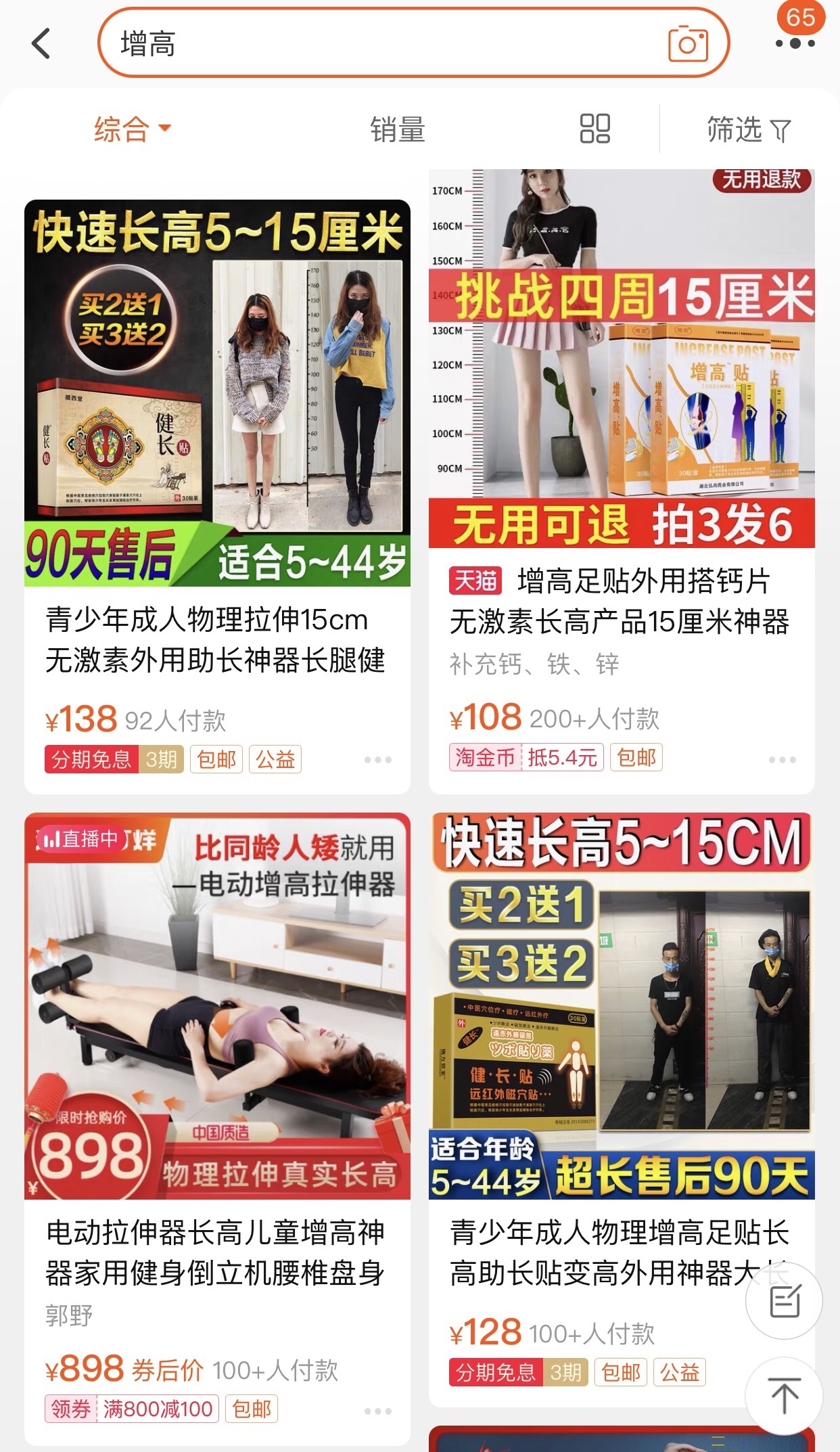This screenshot has height=1452, width=840.
Task: Open more options on the ¥898 item
Action: pos(378,1411)
